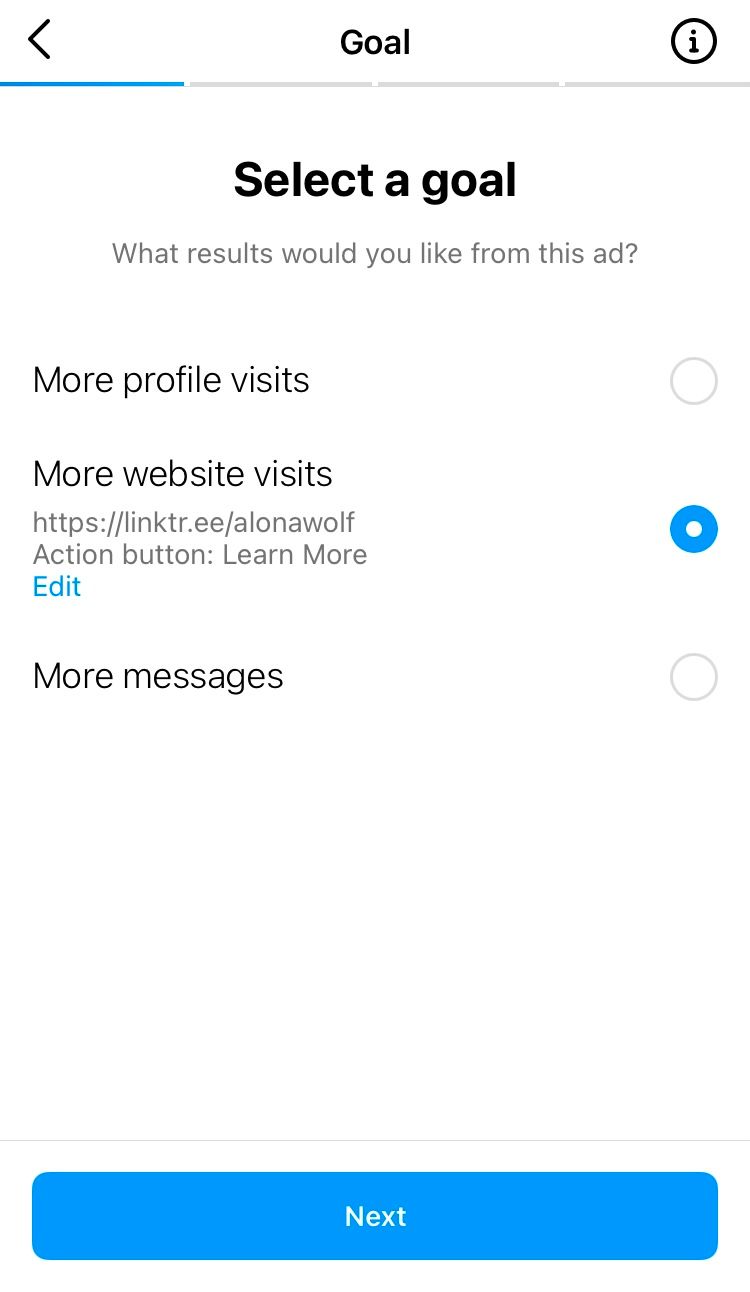Edit the website link and action button
Viewport: 750px width, 1292px height.
pyautogui.click(x=57, y=587)
